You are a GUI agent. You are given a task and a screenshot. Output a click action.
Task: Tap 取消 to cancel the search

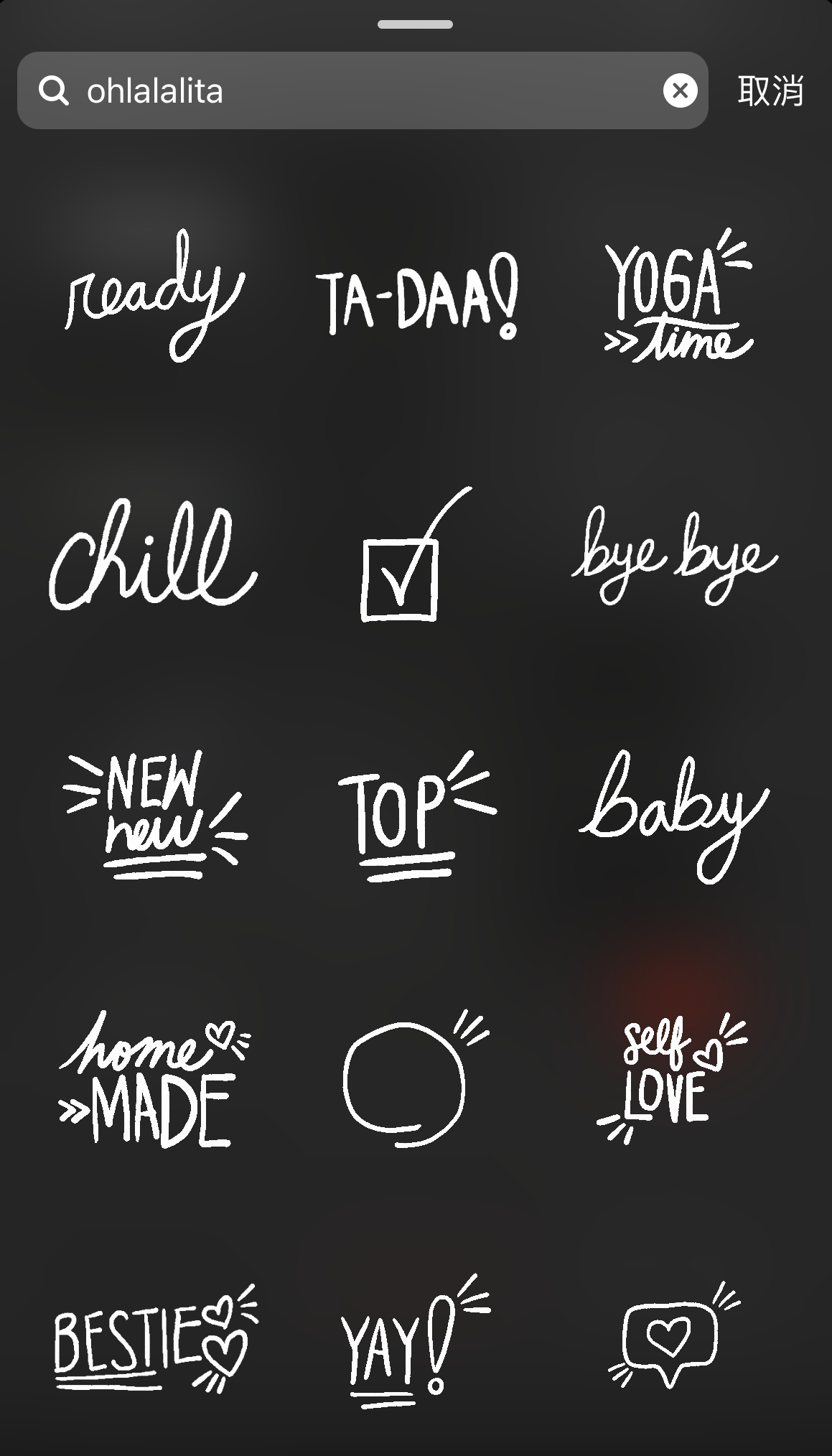pos(770,90)
